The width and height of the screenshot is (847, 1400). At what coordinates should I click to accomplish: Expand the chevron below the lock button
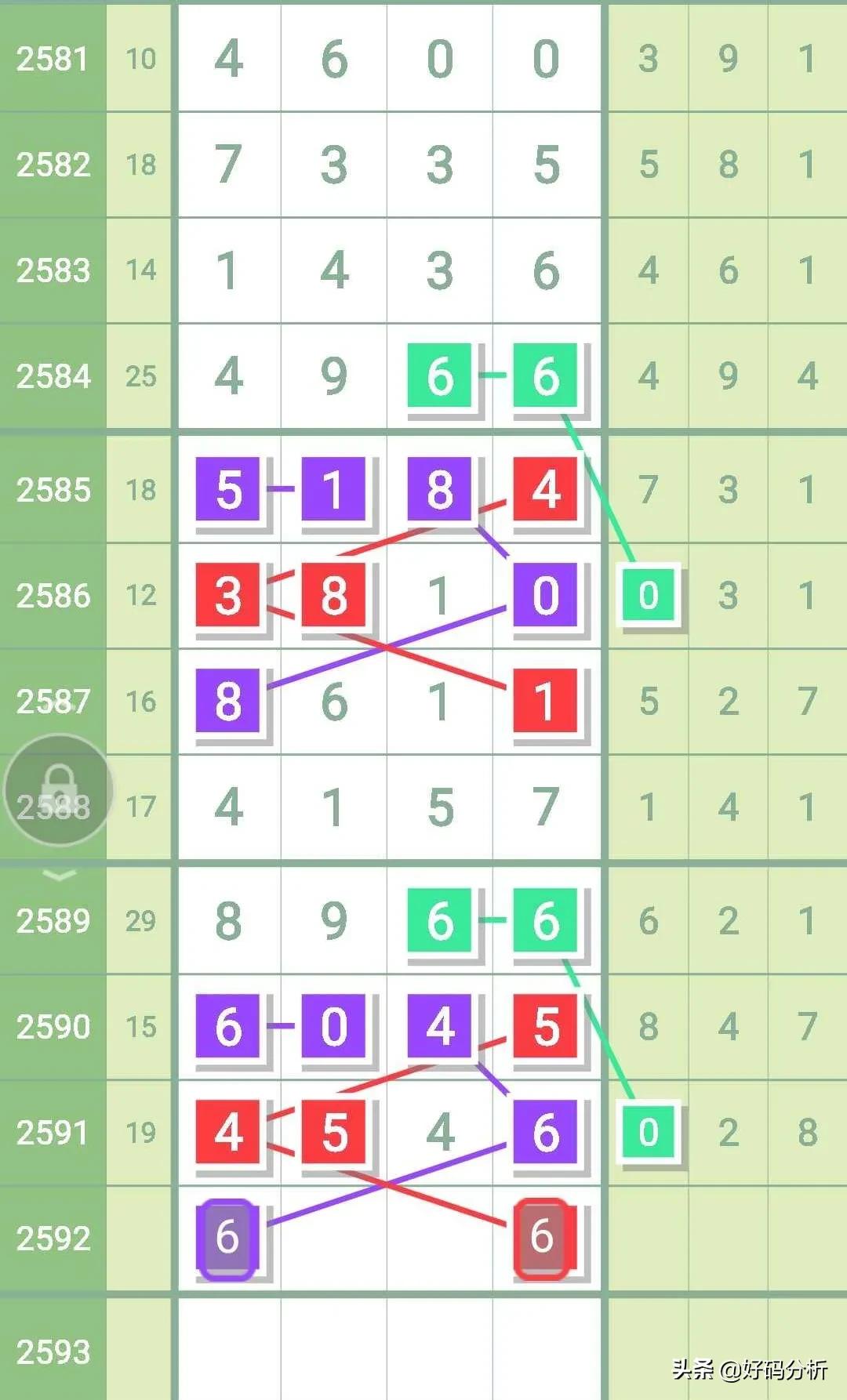click(x=59, y=874)
